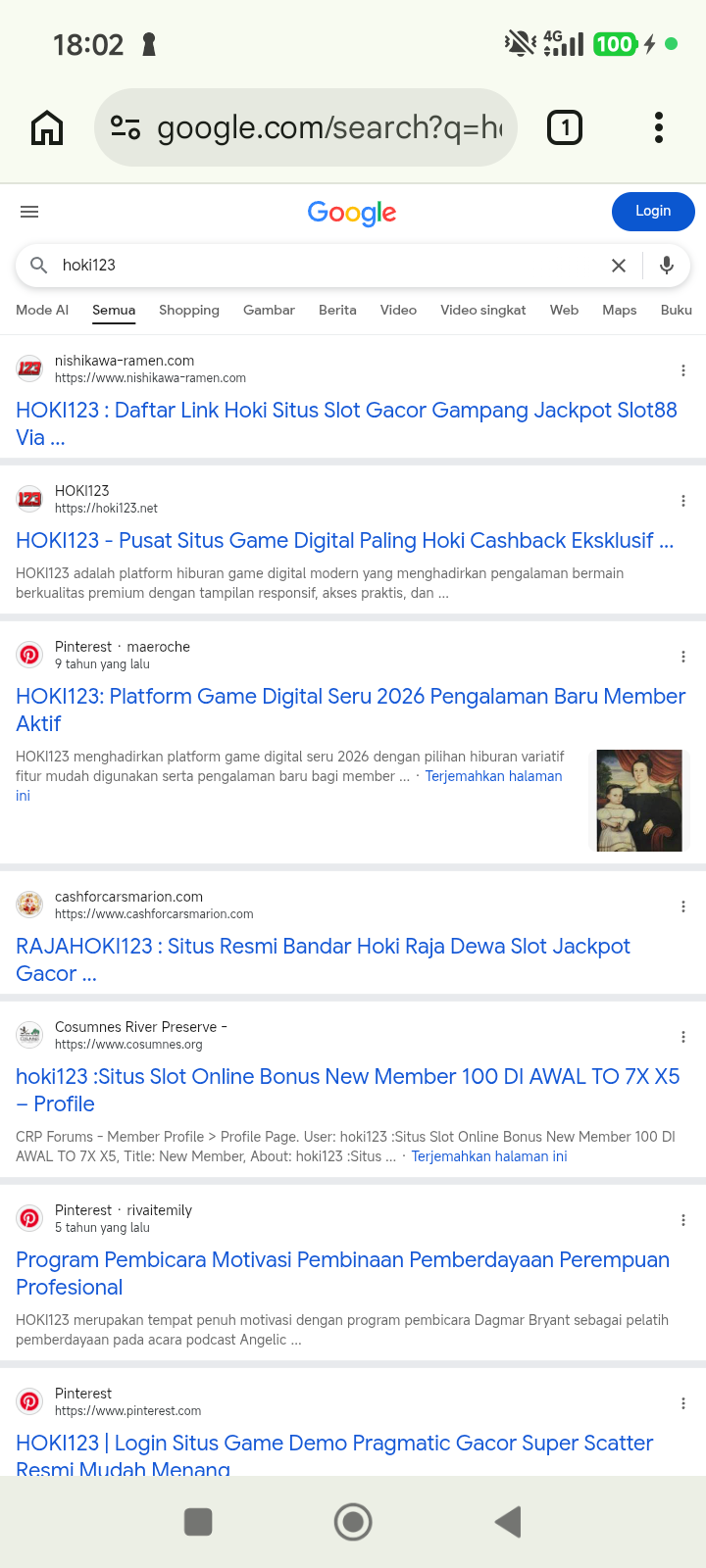706x1568 pixels.
Task: Clear the hoki123 search query
Action: 619,266
